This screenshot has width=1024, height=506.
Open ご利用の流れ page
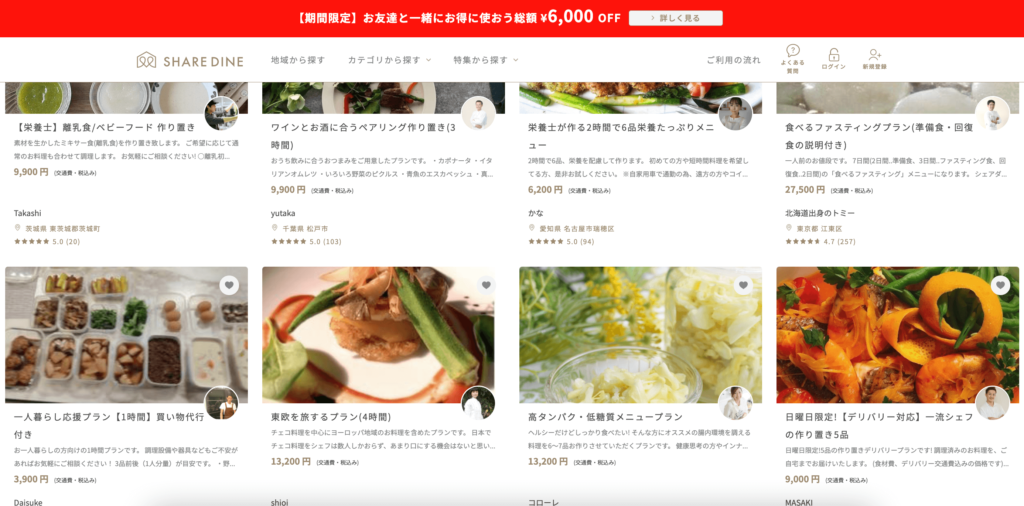[x=733, y=60]
